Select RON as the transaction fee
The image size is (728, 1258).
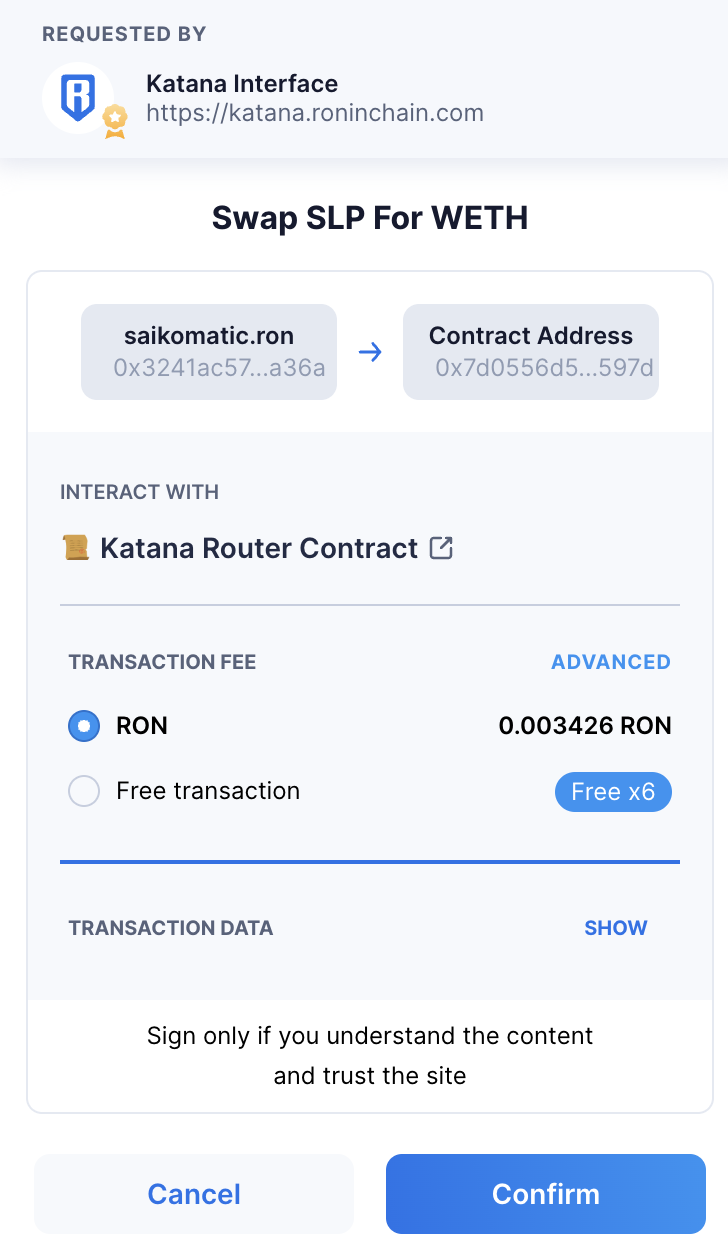(84, 726)
